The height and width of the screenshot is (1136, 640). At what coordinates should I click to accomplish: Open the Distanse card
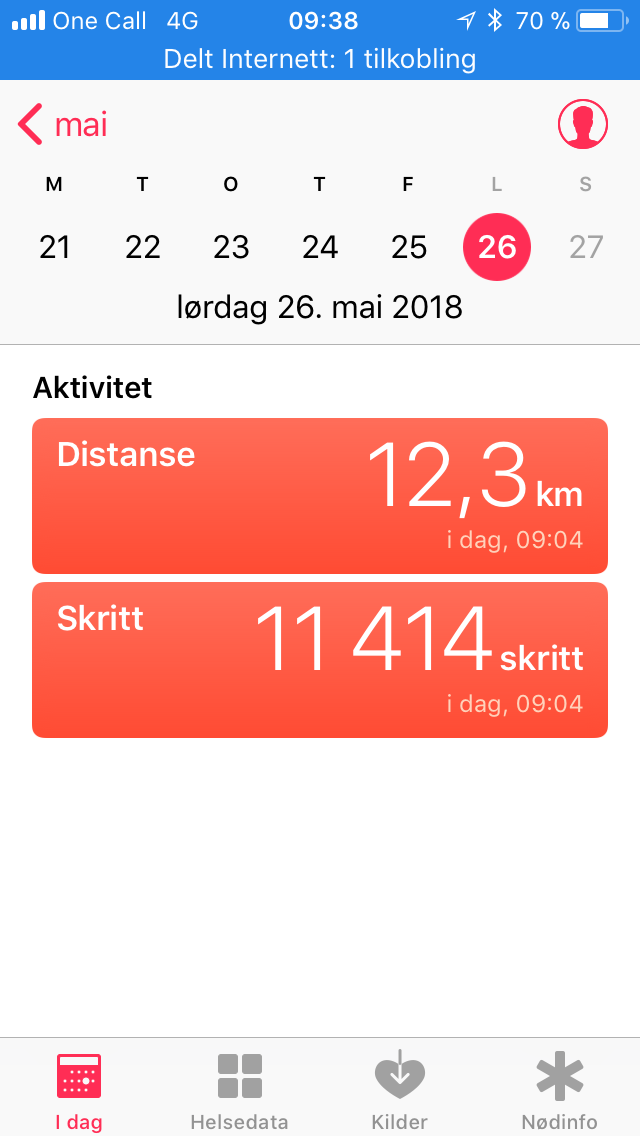tap(320, 496)
